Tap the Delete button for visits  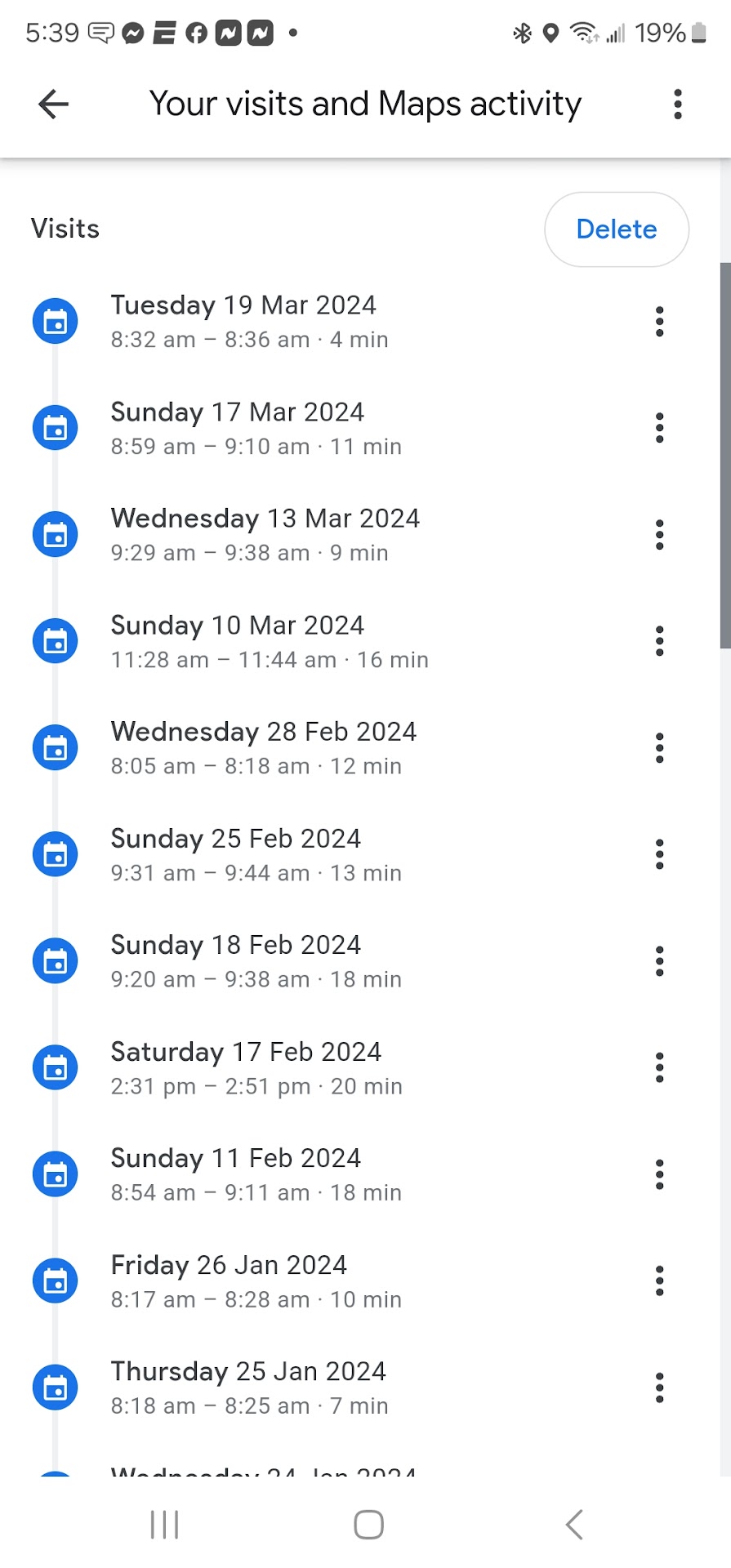[616, 229]
